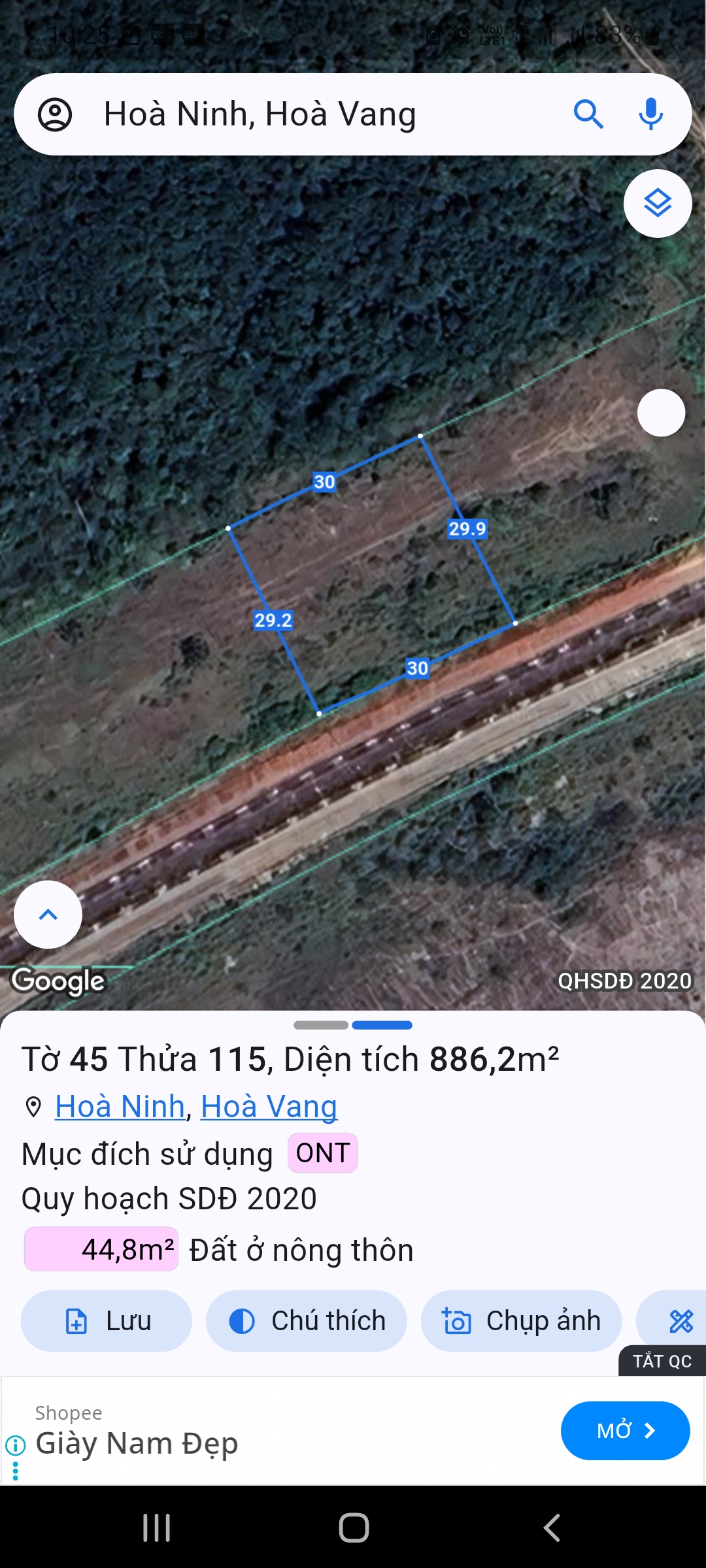Turn off ads with TẮT QC

tap(662, 1362)
